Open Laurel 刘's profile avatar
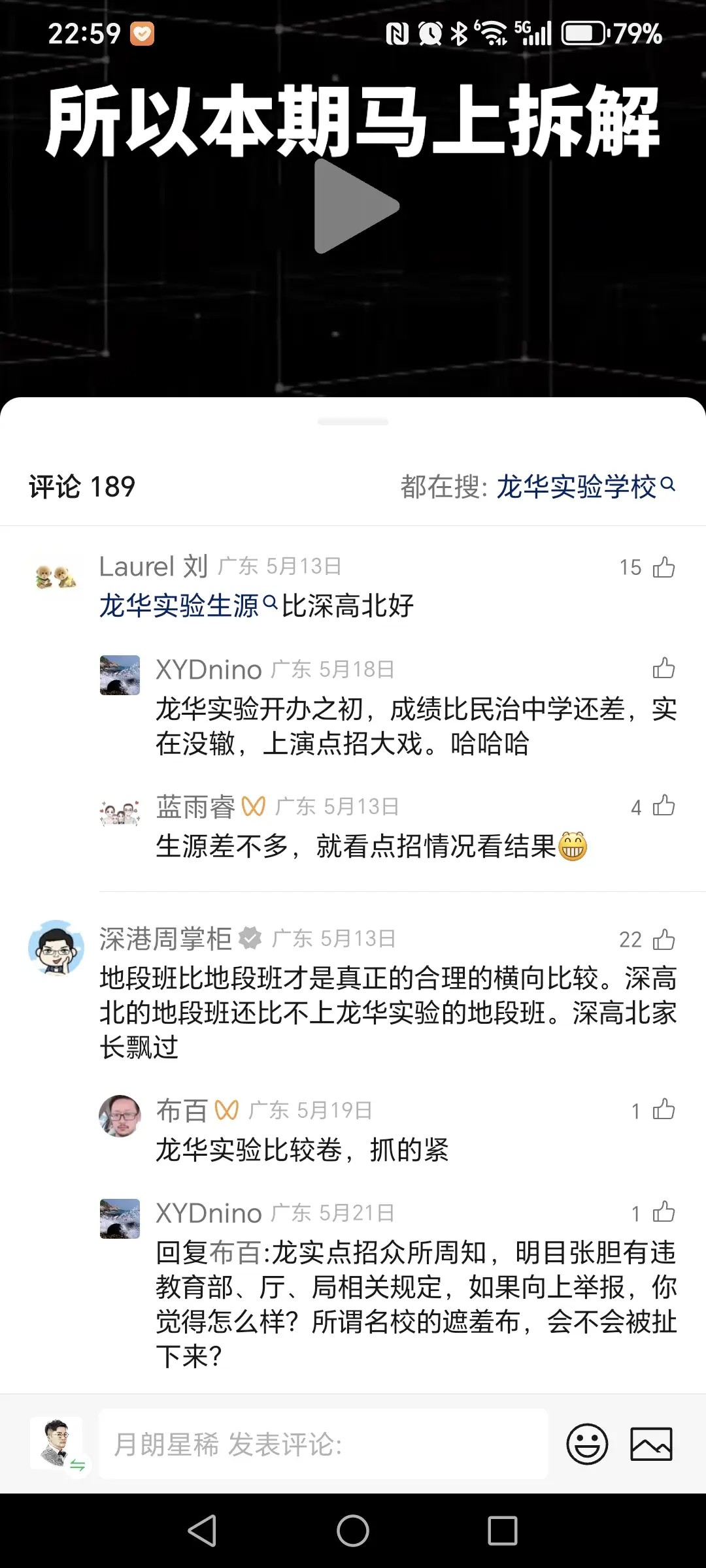This screenshot has height=1568, width=706. click(x=56, y=576)
